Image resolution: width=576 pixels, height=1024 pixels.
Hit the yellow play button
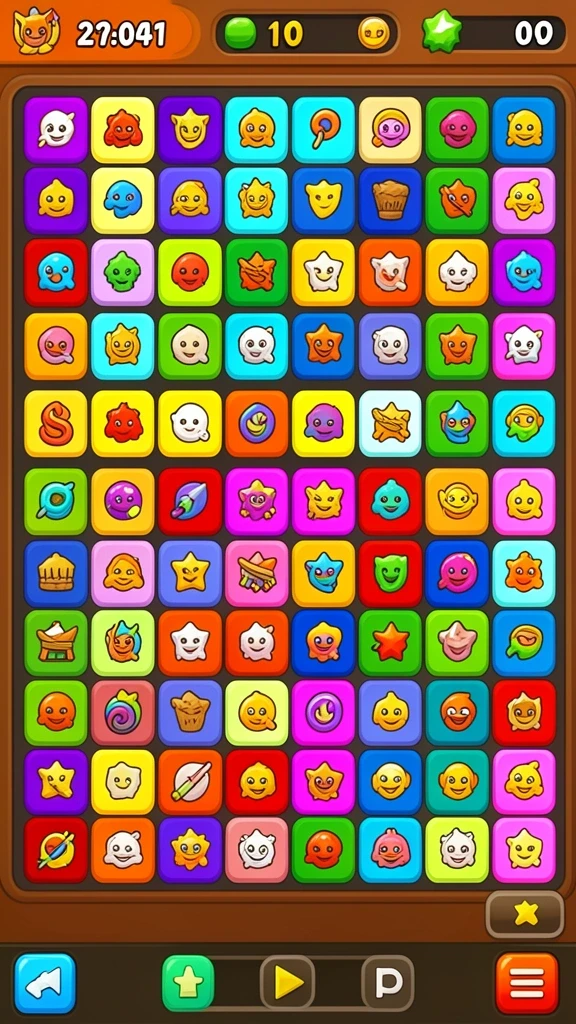287,982
